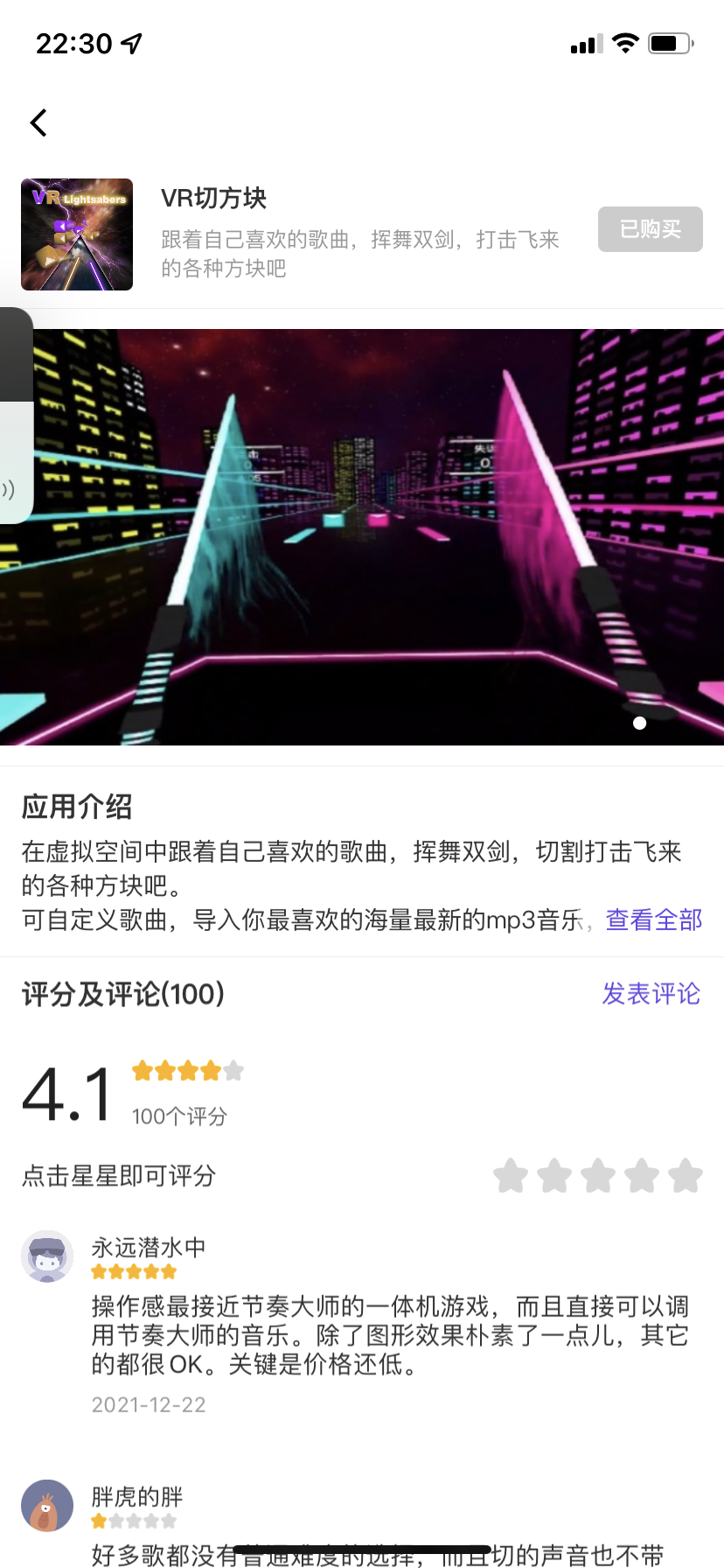This screenshot has height=1568, width=724.
Task: Rate the app one star
Action: coord(511,1176)
